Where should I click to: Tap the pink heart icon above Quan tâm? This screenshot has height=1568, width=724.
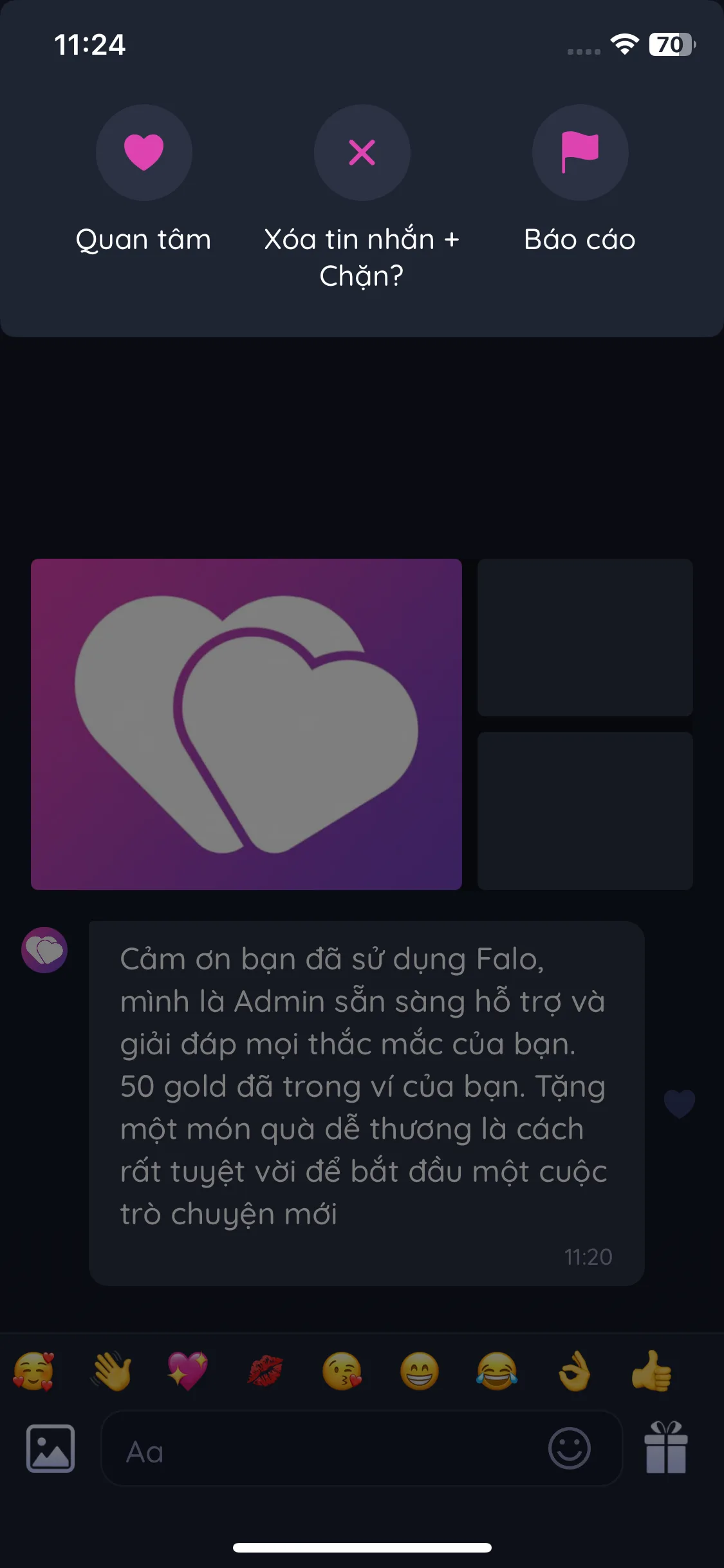pyautogui.click(x=144, y=153)
